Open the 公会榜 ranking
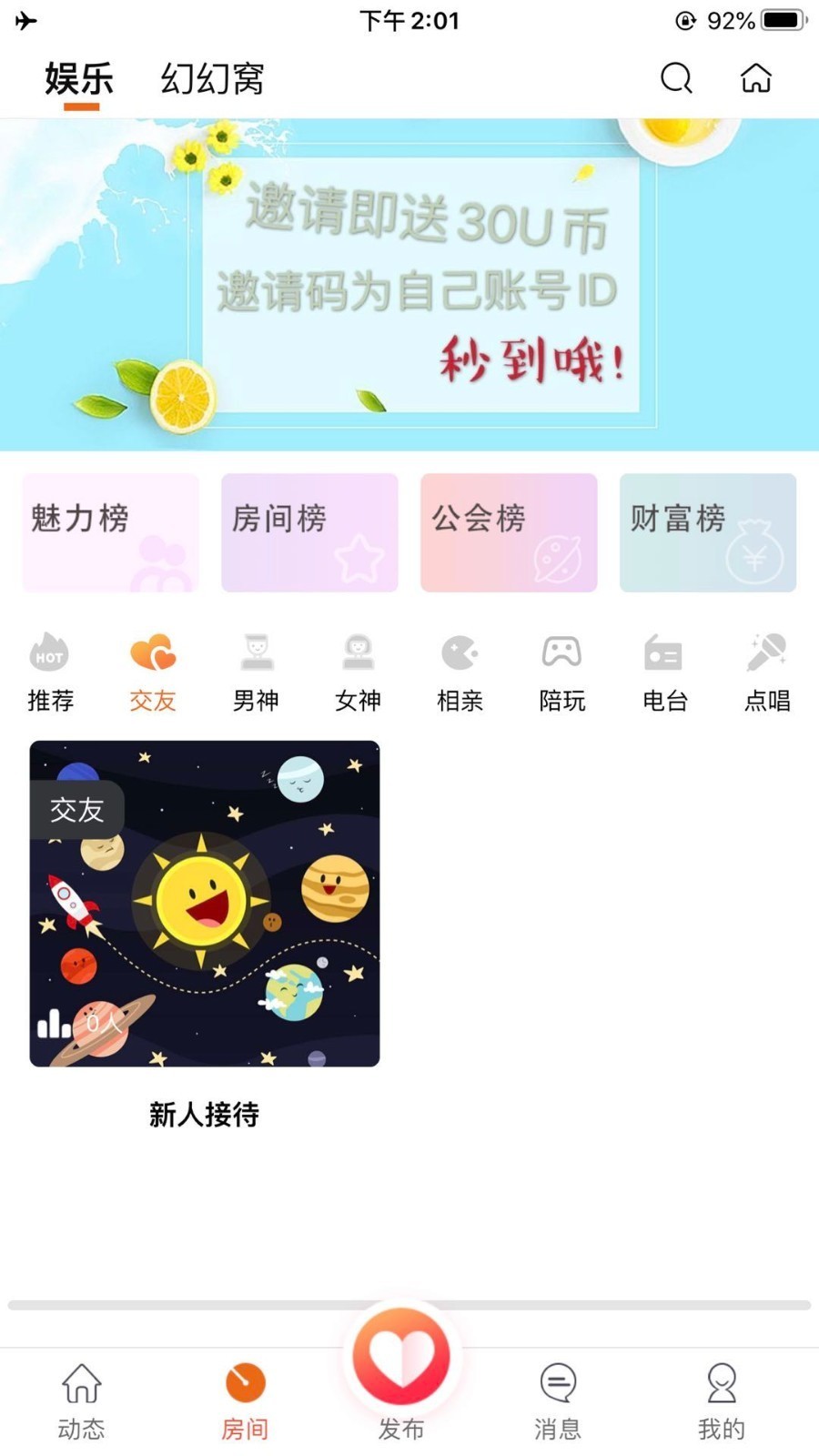Viewport: 819px width, 1456px height. (509, 532)
